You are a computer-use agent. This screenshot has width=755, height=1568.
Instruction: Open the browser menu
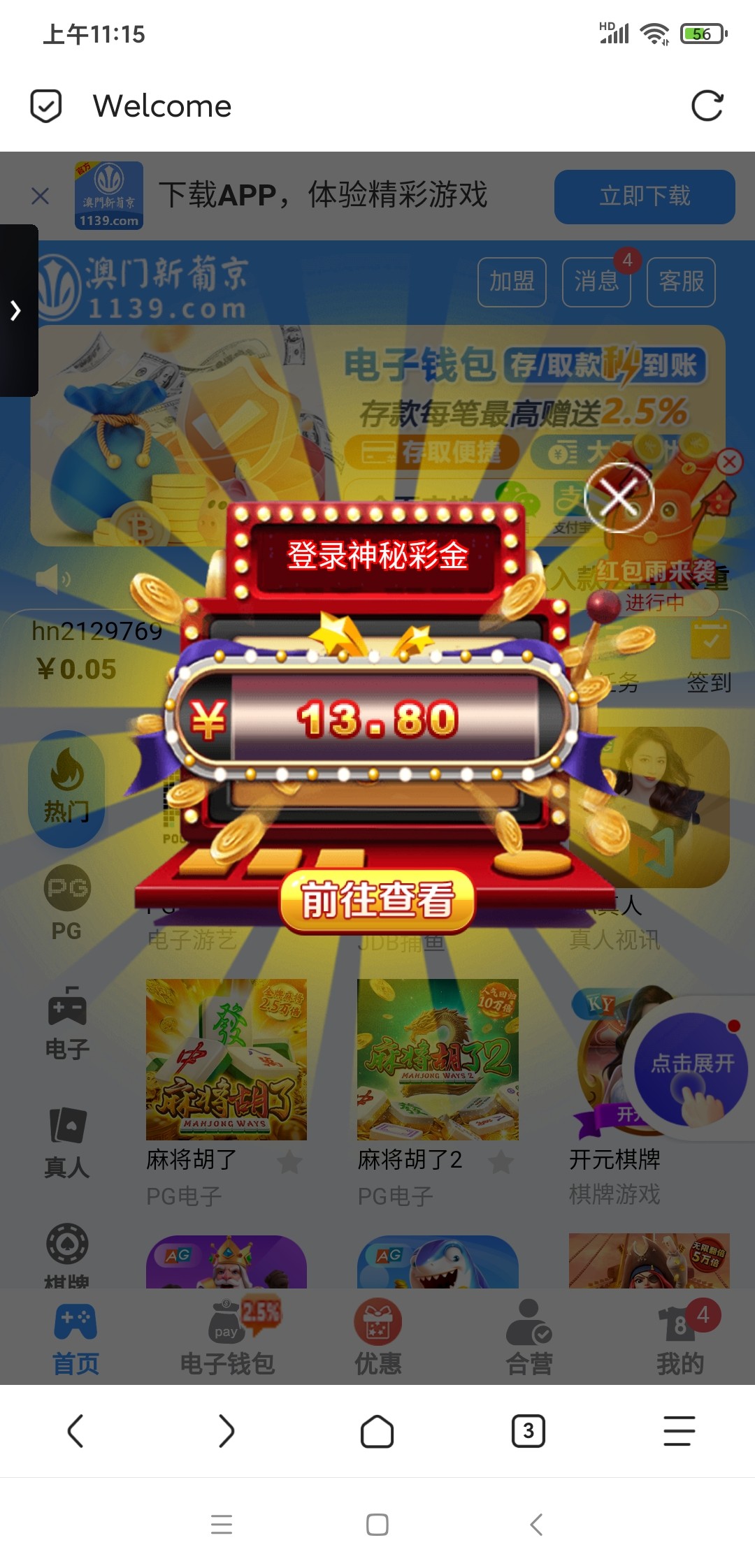[679, 1431]
